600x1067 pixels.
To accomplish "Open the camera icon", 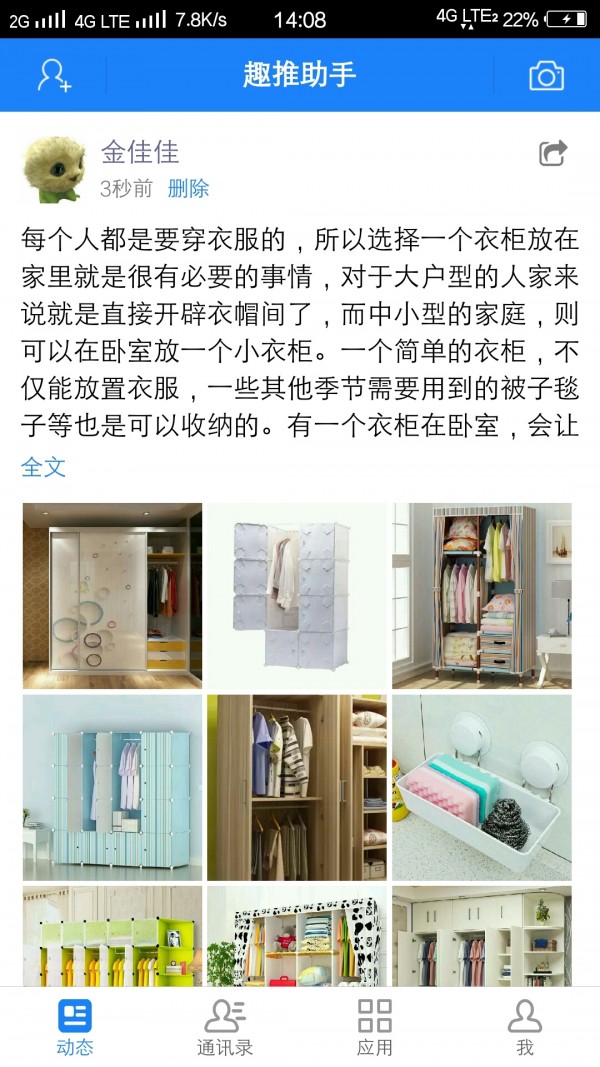I will (x=546, y=76).
